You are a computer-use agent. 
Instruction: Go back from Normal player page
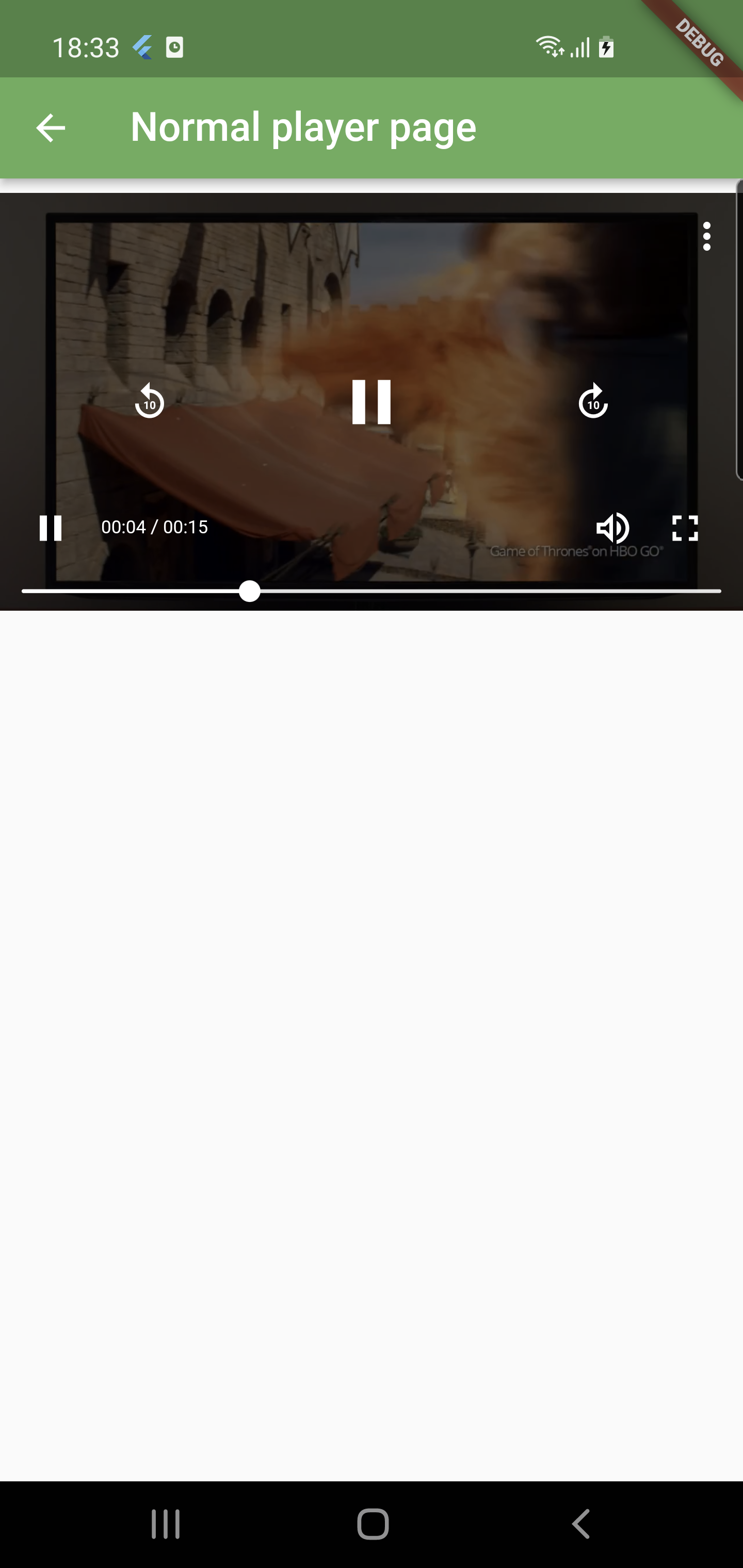tap(51, 128)
